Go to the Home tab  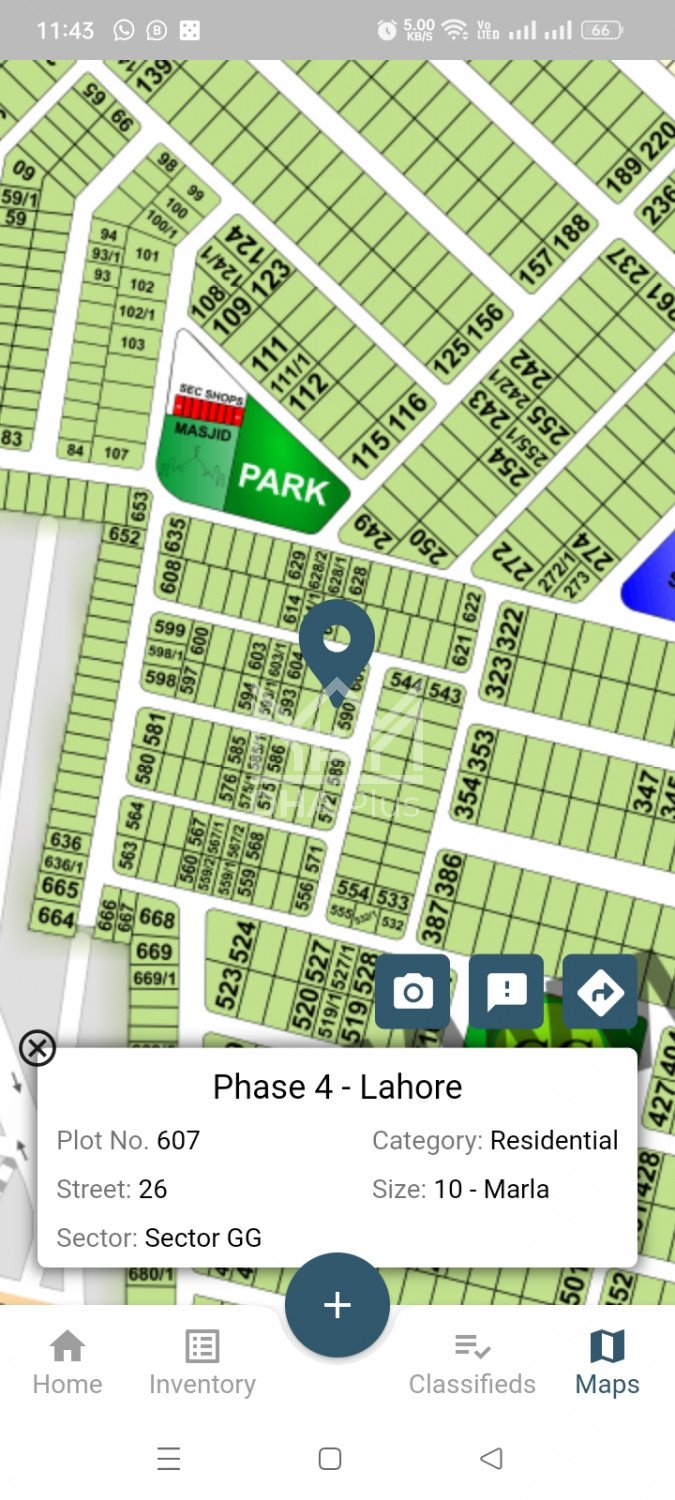click(x=67, y=1362)
